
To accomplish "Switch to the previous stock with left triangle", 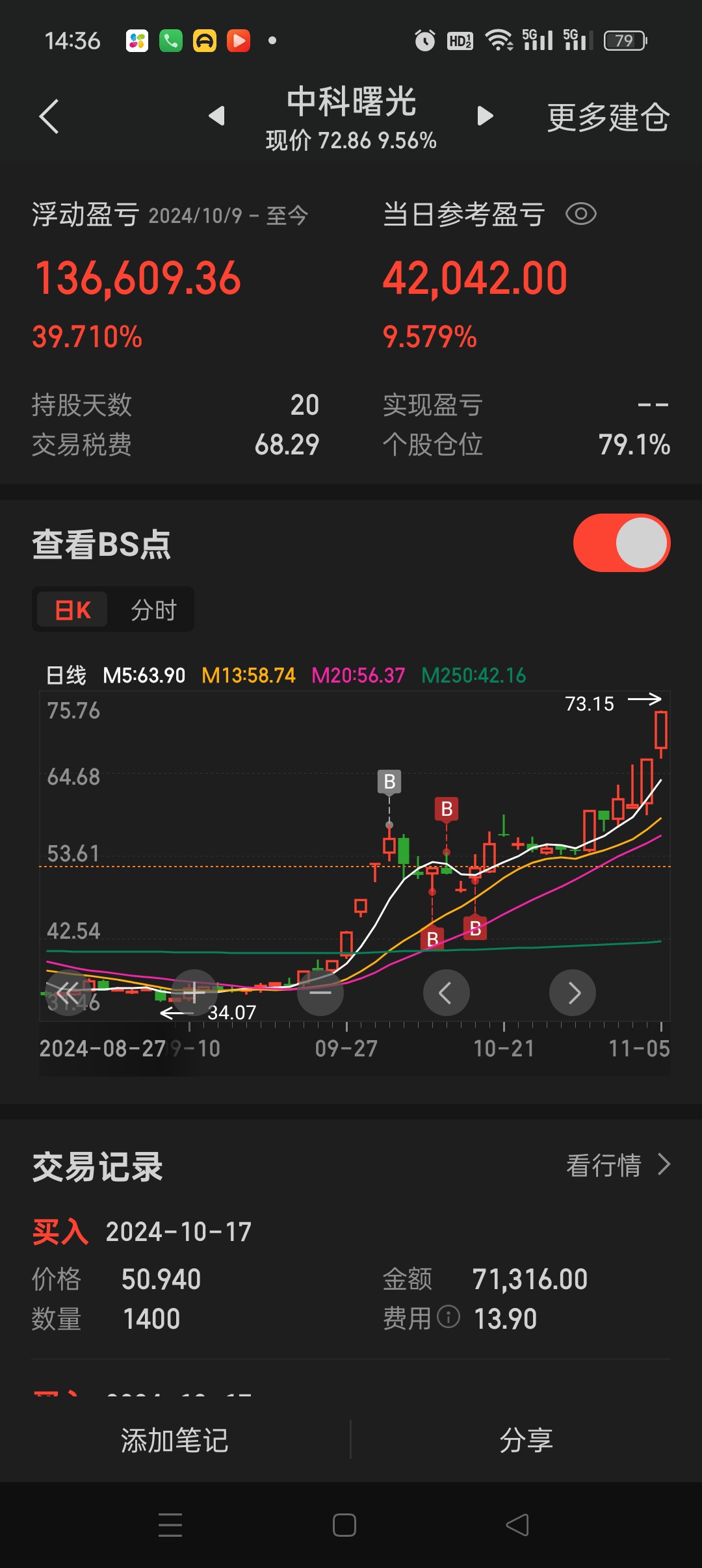I will (x=217, y=116).
